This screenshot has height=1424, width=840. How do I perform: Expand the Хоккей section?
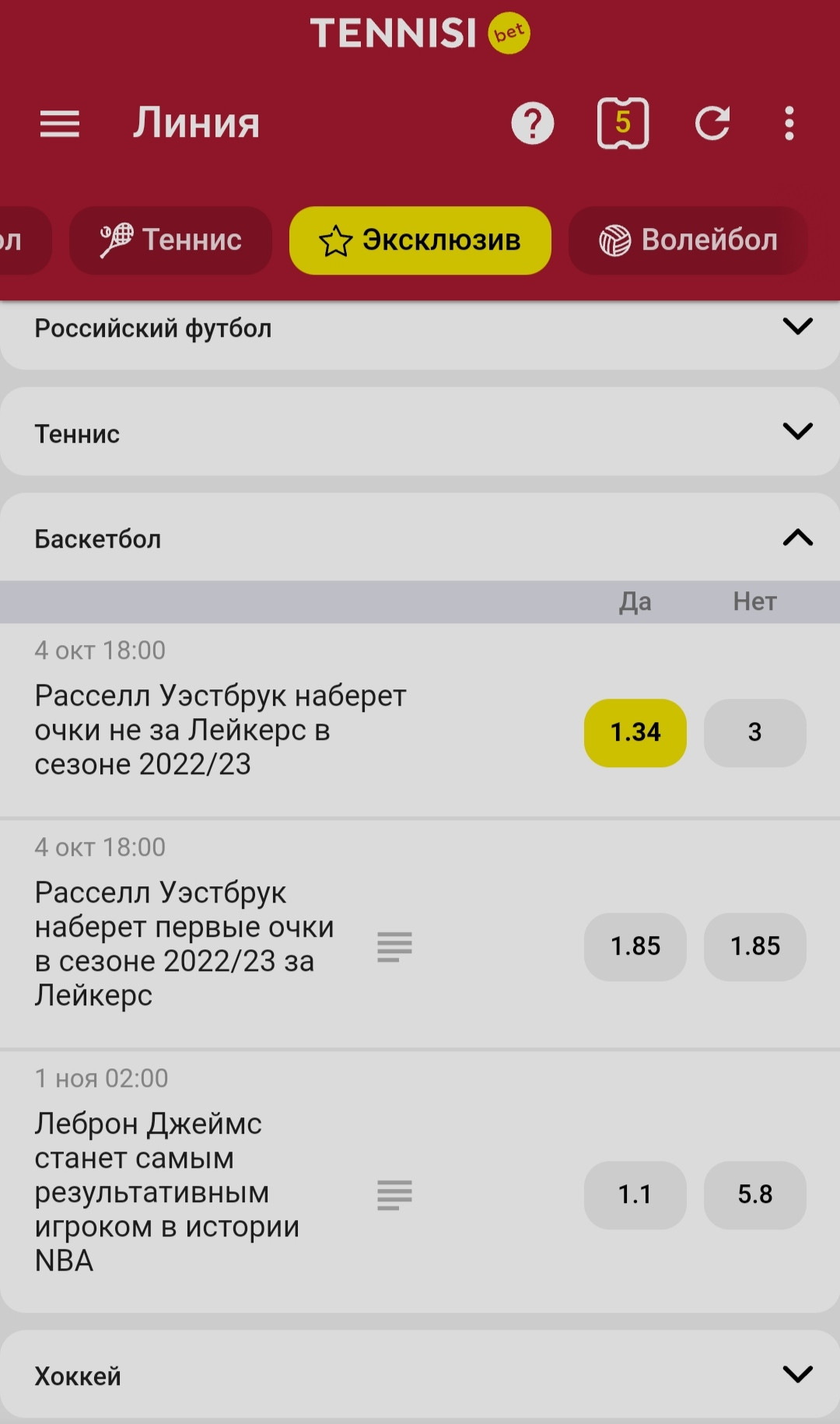pyautogui.click(x=420, y=1375)
